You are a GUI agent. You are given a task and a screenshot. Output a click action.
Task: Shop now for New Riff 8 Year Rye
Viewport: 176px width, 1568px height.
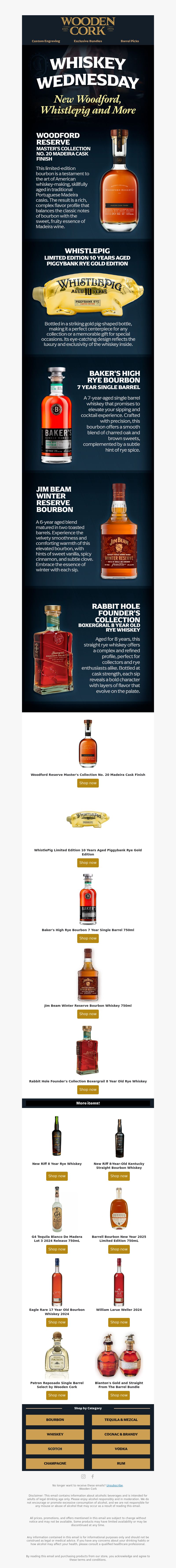pyautogui.click(x=57, y=1176)
